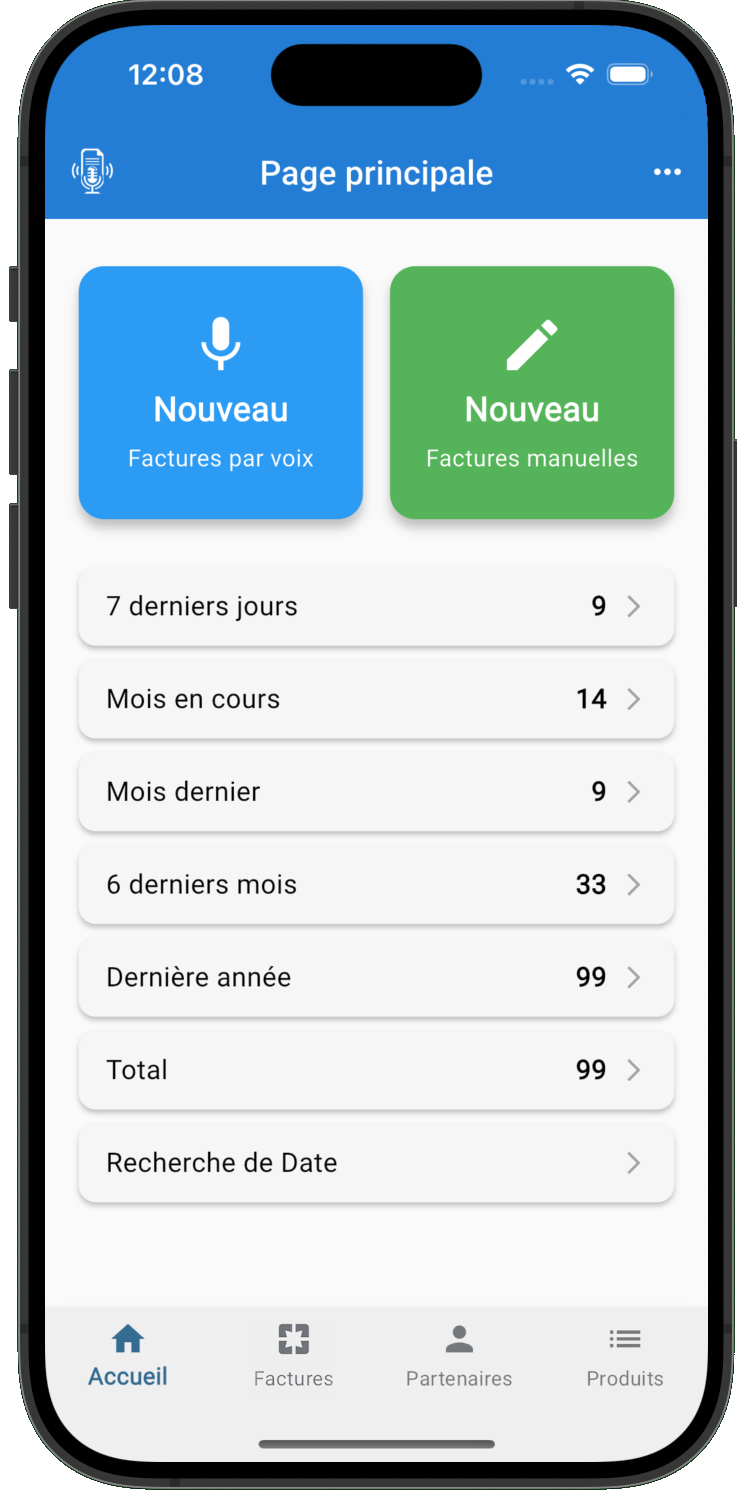The image size is (754, 1510).
Task: Tap the voice recorder icon in header
Action: pyautogui.click(x=92, y=172)
